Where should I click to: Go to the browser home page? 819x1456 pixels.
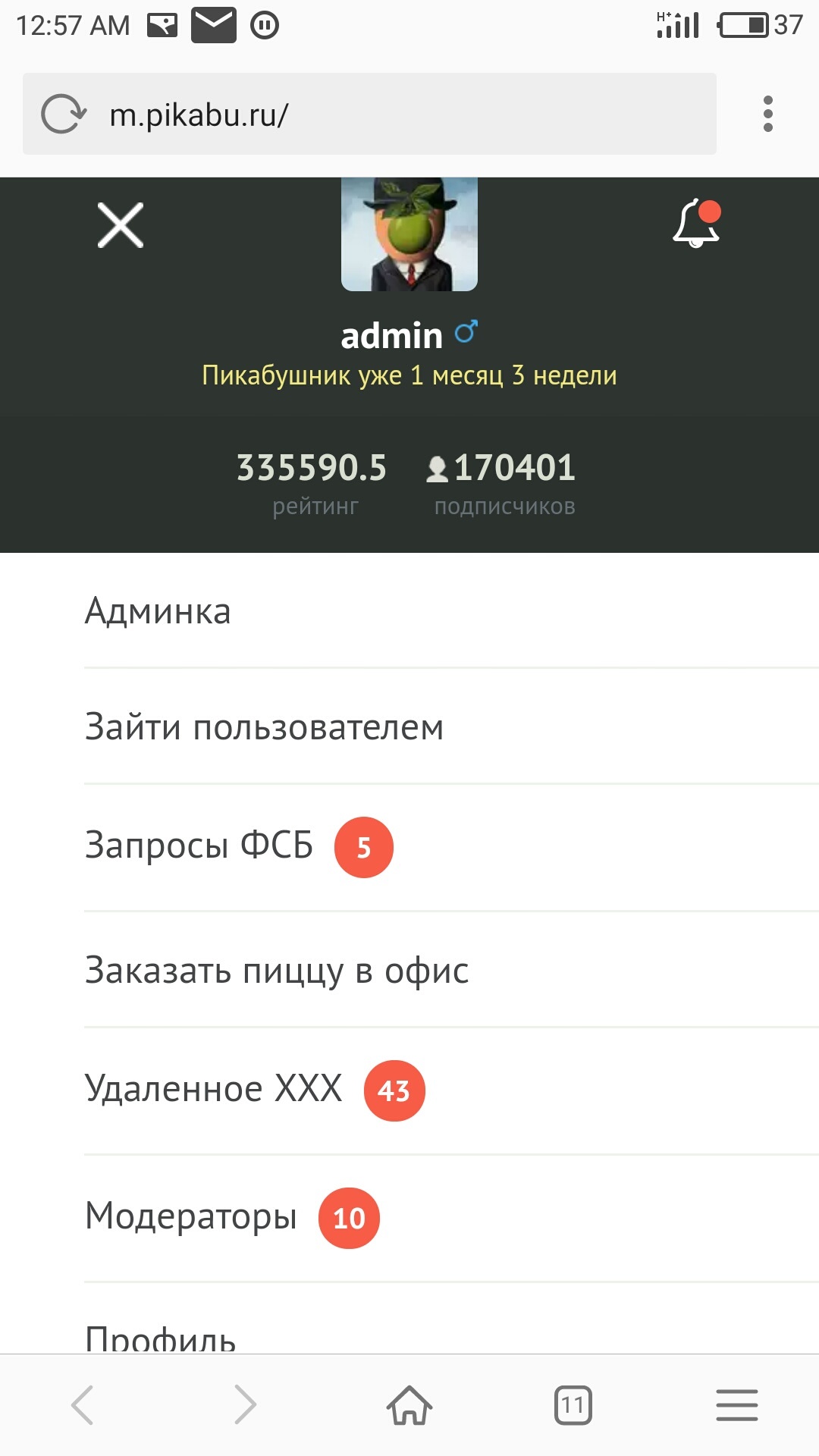coord(409,1405)
